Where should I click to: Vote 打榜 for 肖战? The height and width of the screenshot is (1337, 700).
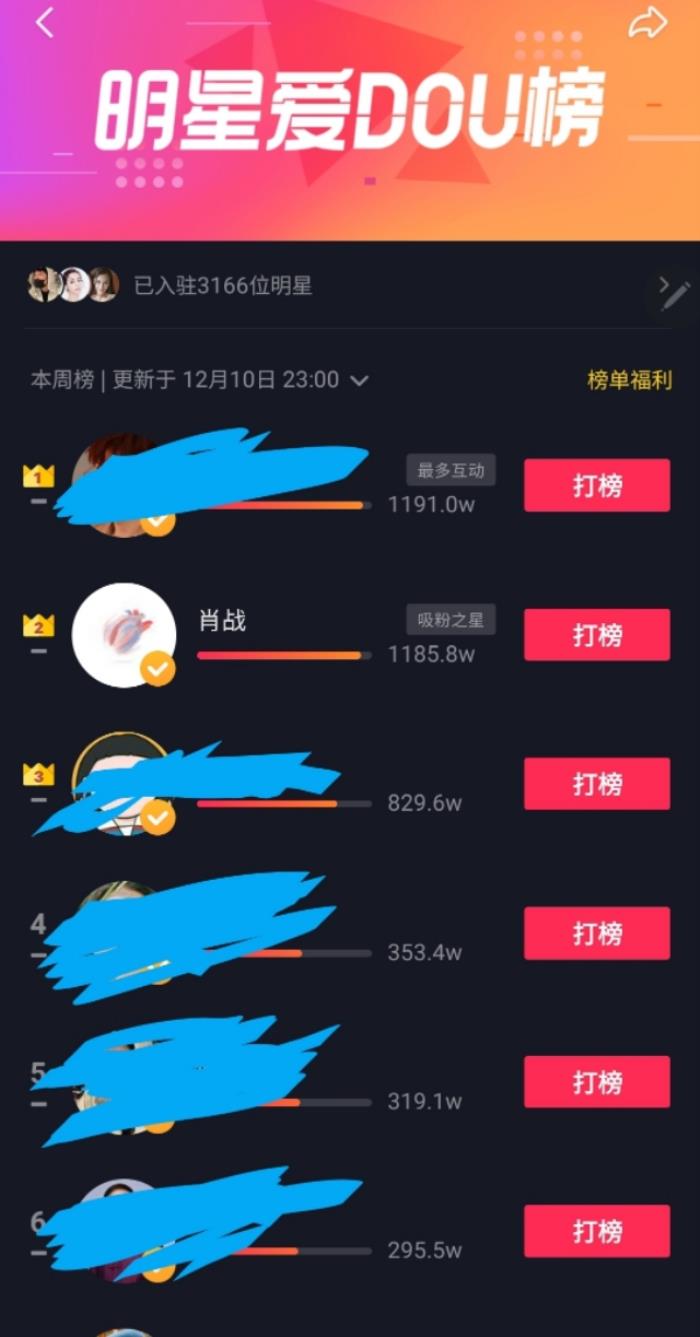597,635
